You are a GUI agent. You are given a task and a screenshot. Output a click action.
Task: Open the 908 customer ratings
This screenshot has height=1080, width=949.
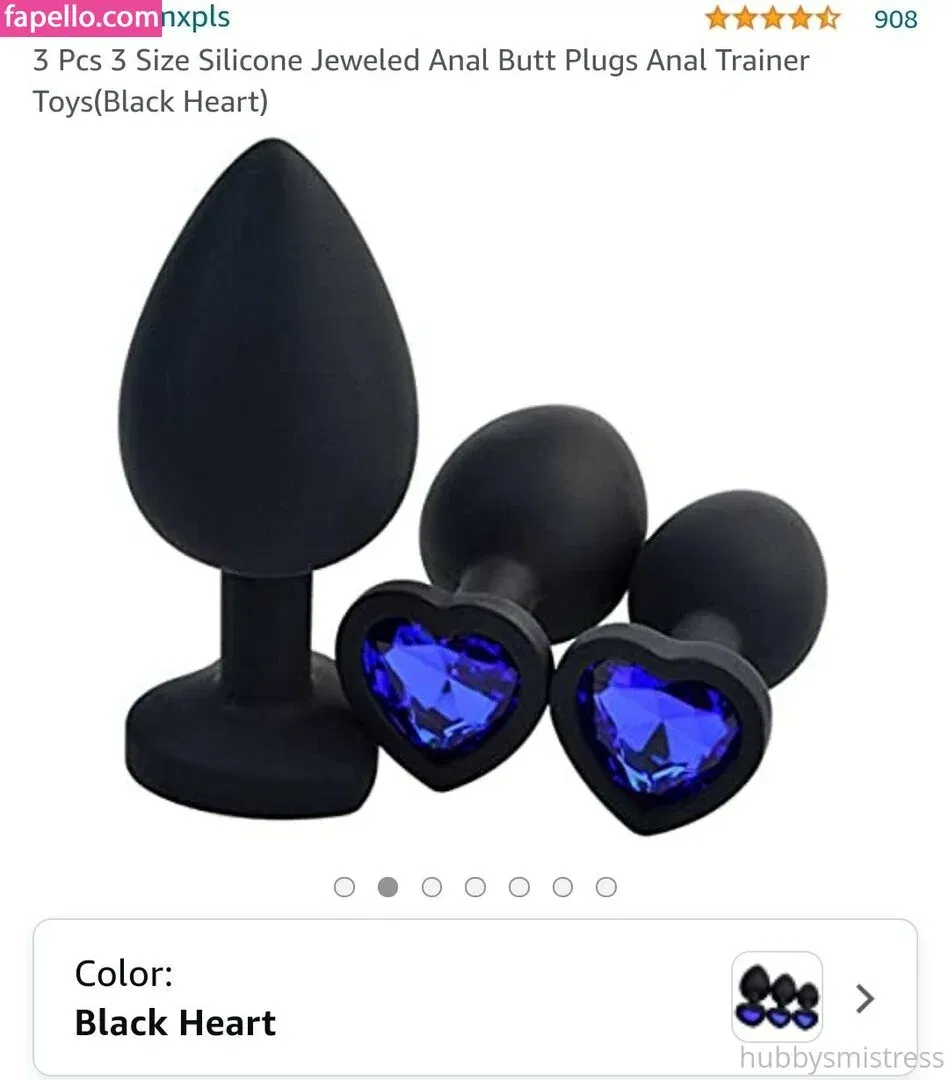895,18
